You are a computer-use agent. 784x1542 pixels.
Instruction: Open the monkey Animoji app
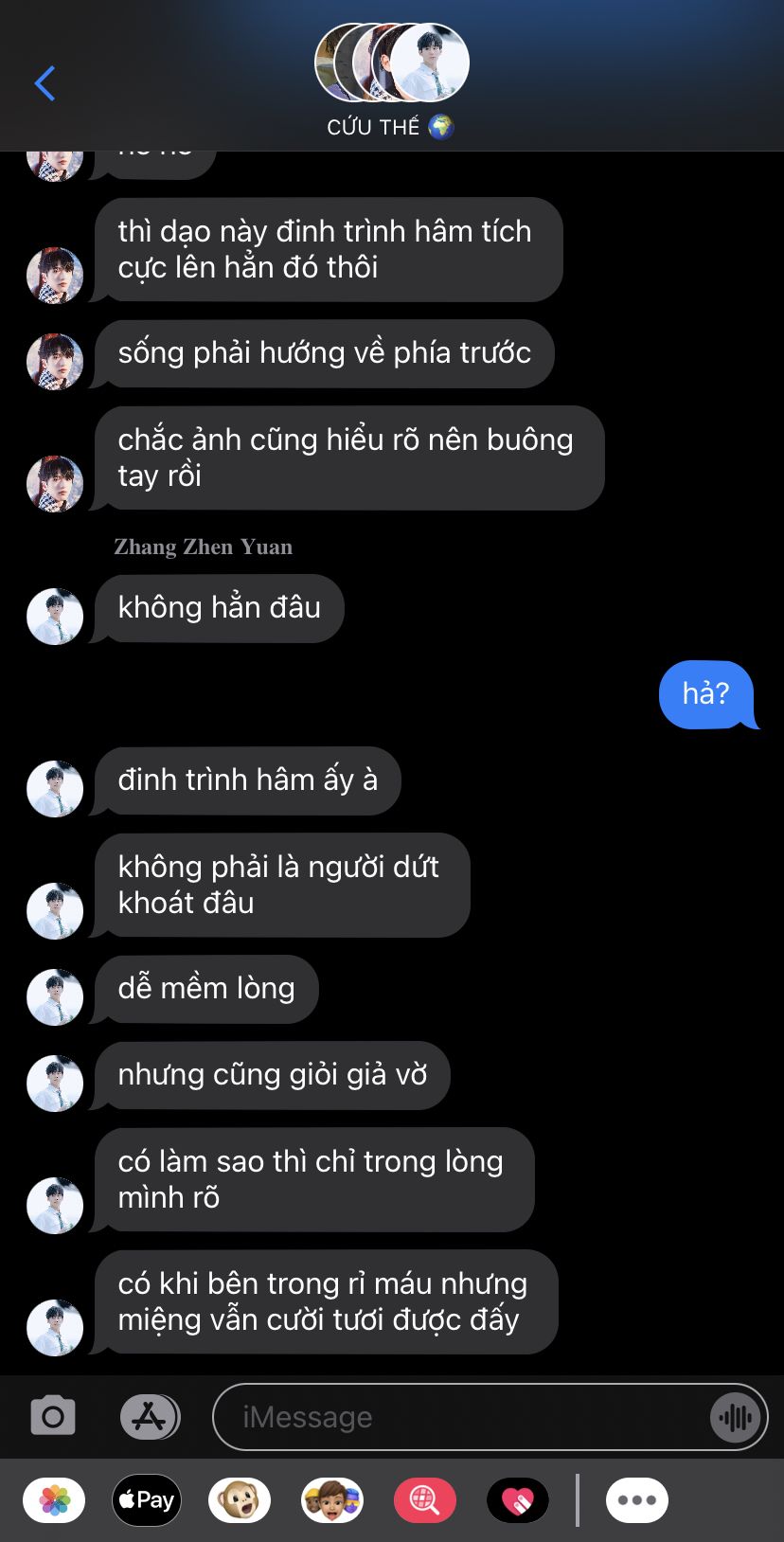point(240,1500)
